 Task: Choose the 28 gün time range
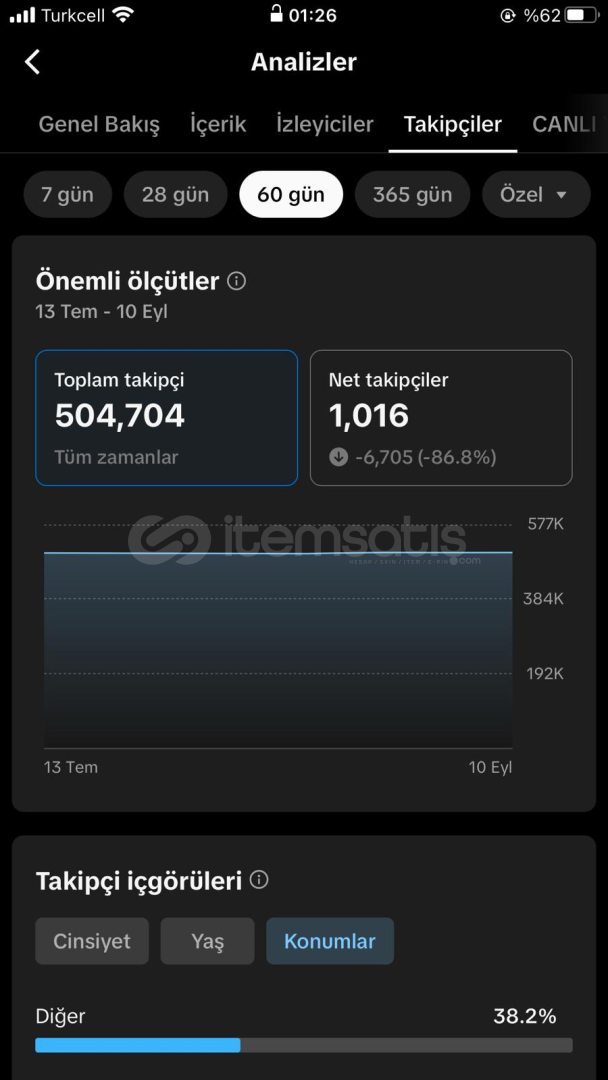tap(176, 194)
